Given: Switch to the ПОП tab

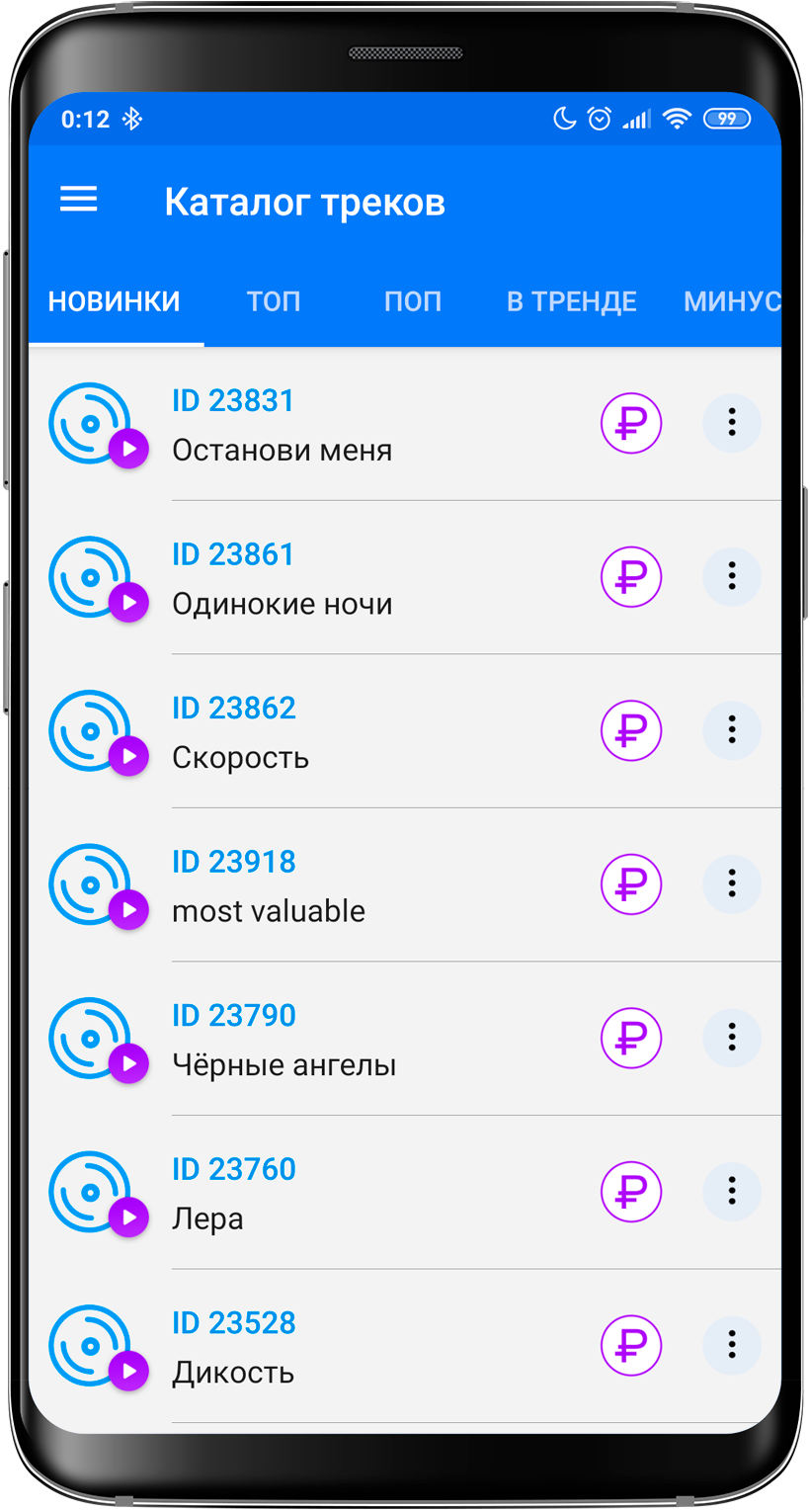Looking at the screenshot, I should point(413,301).
